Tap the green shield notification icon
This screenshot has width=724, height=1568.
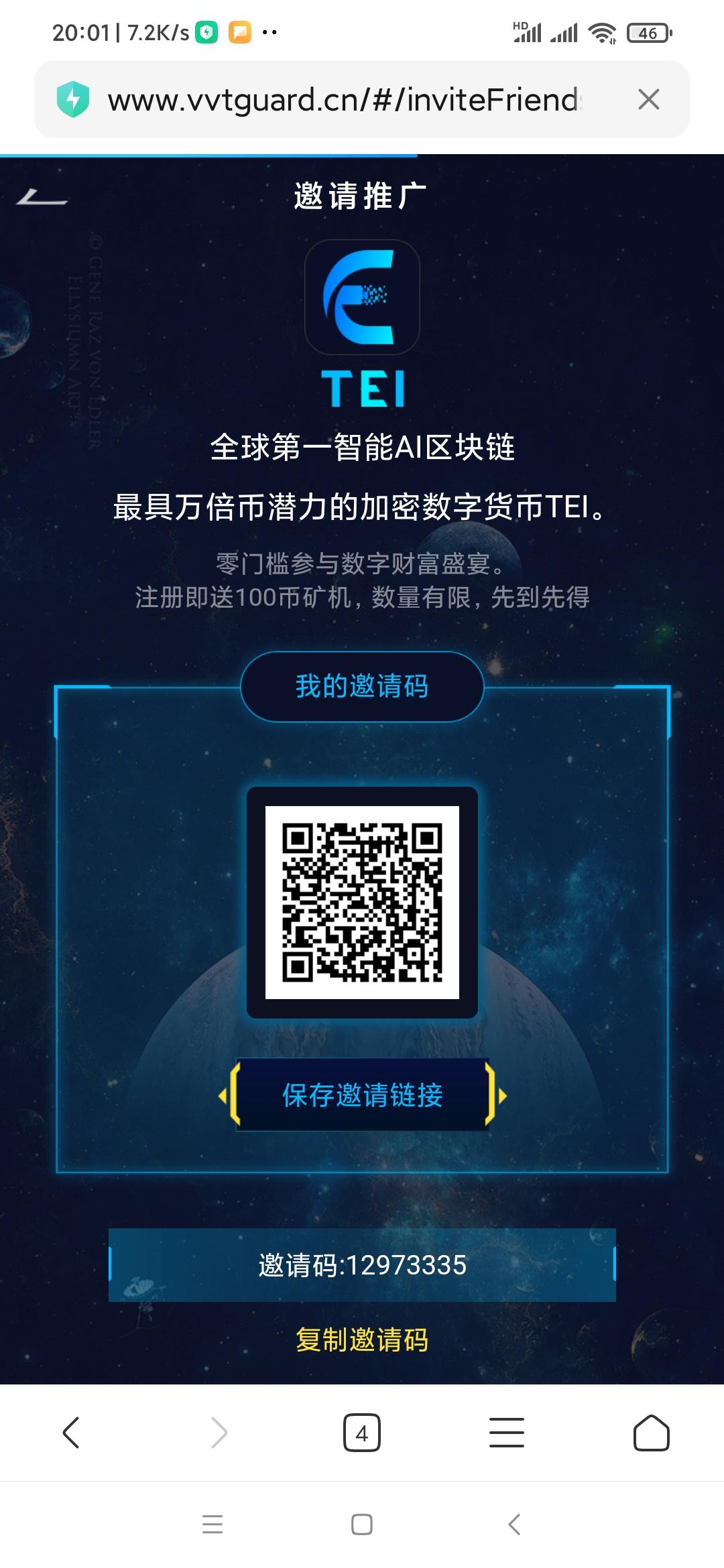(x=206, y=30)
